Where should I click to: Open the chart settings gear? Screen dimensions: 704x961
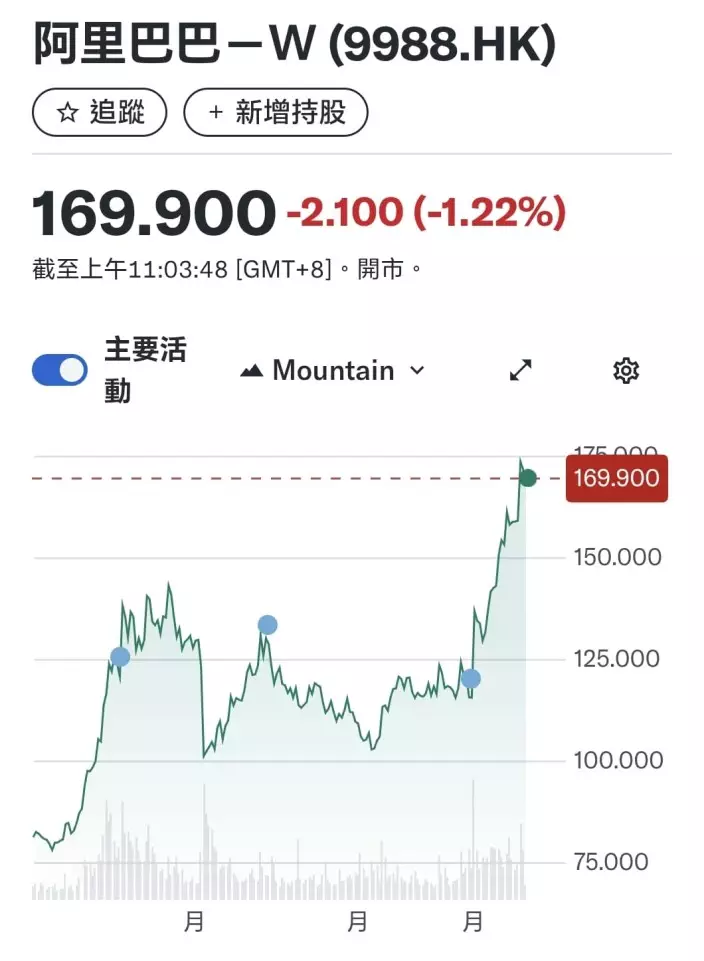coord(625,371)
